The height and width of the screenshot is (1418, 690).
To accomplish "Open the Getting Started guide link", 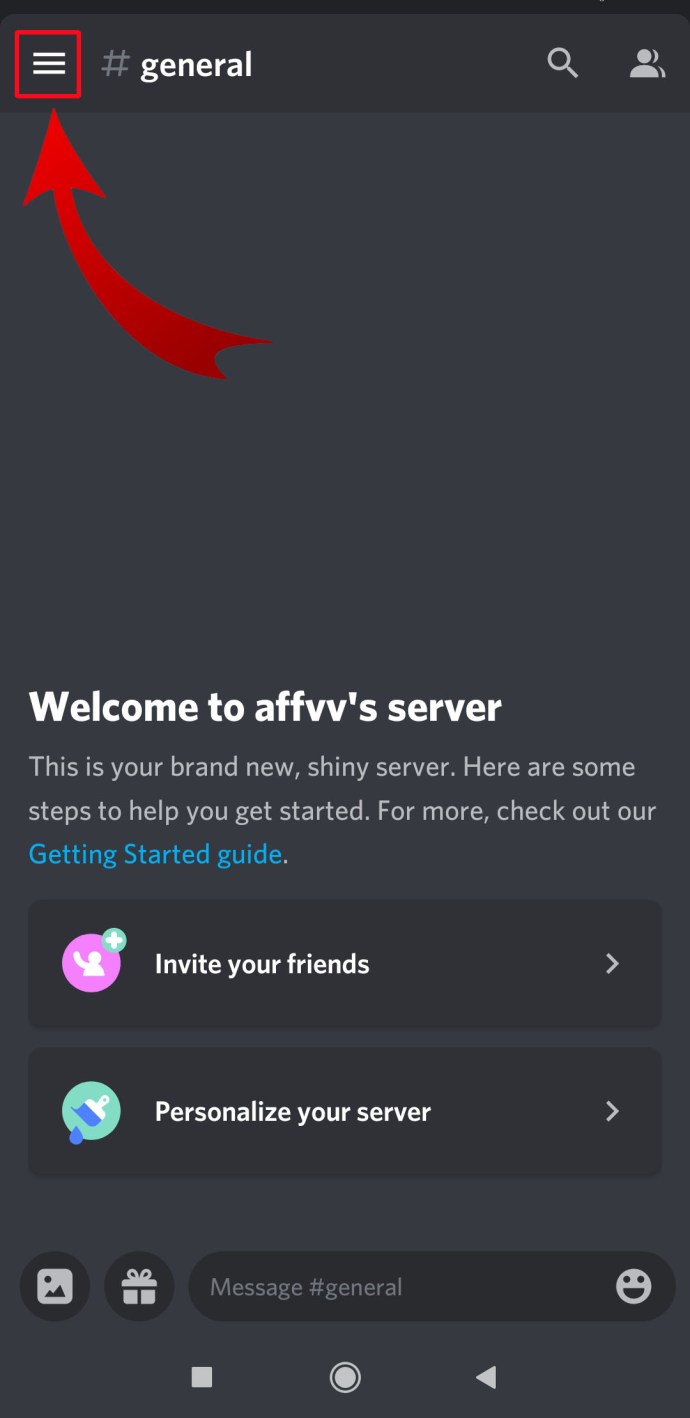I will pos(155,854).
